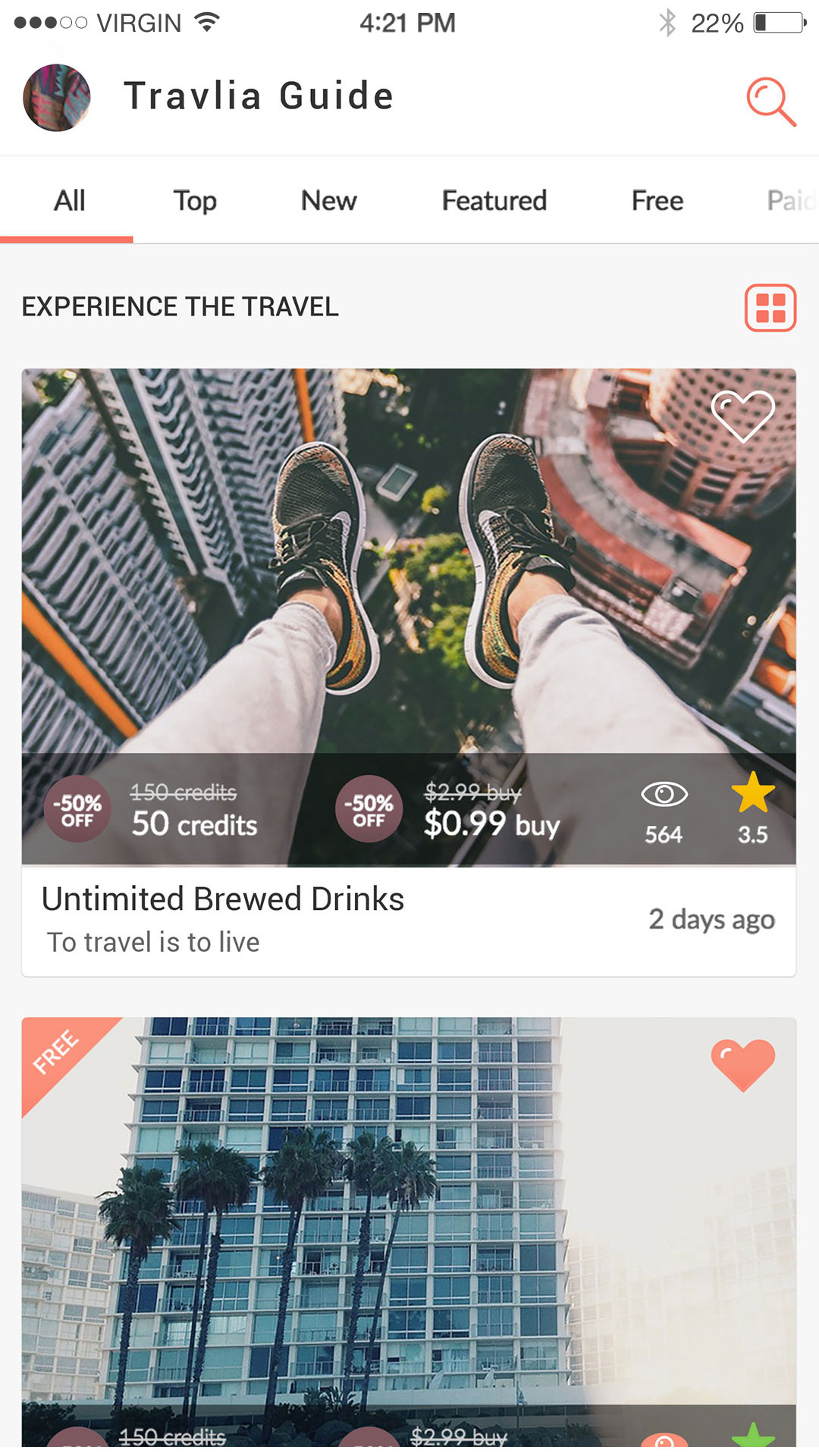Toggle the grid view layout icon
Image resolution: width=819 pixels, height=1456 pixels.
(x=770, y=308)
